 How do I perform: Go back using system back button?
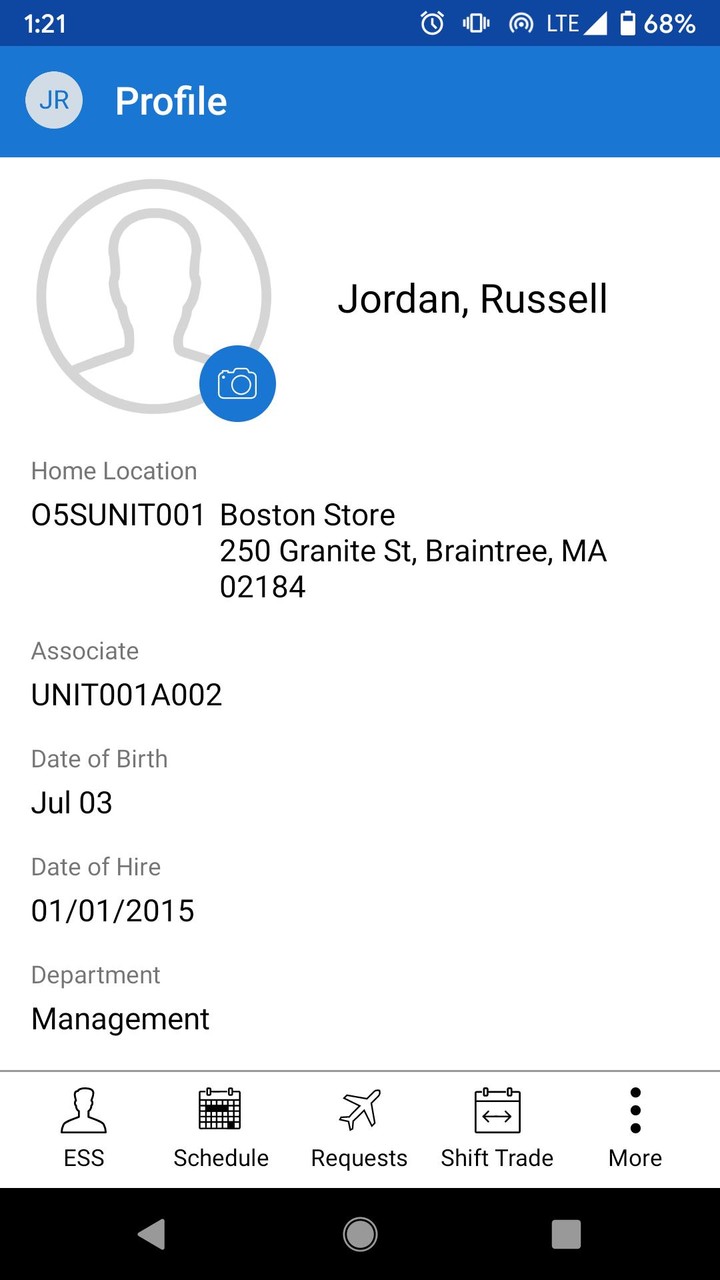coord(152,1234)
